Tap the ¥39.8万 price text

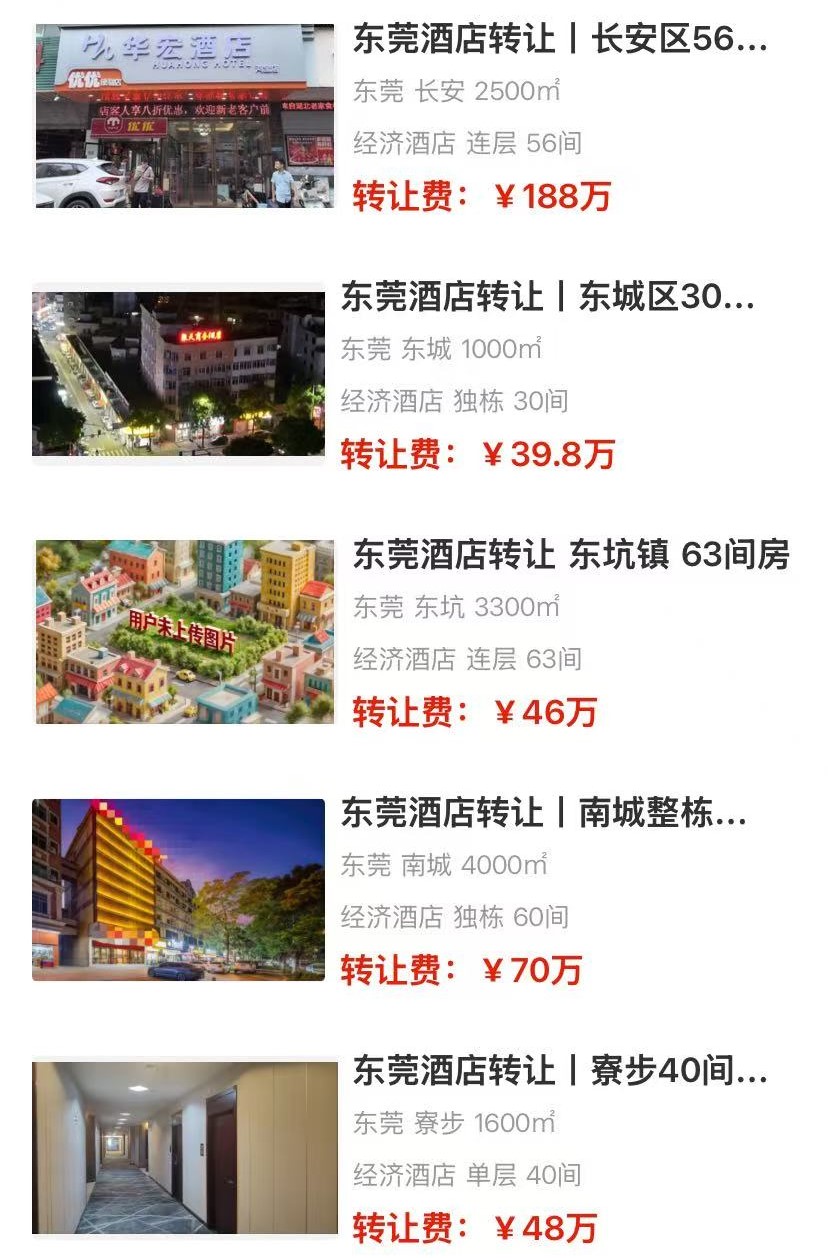click(x=490, y=452)
